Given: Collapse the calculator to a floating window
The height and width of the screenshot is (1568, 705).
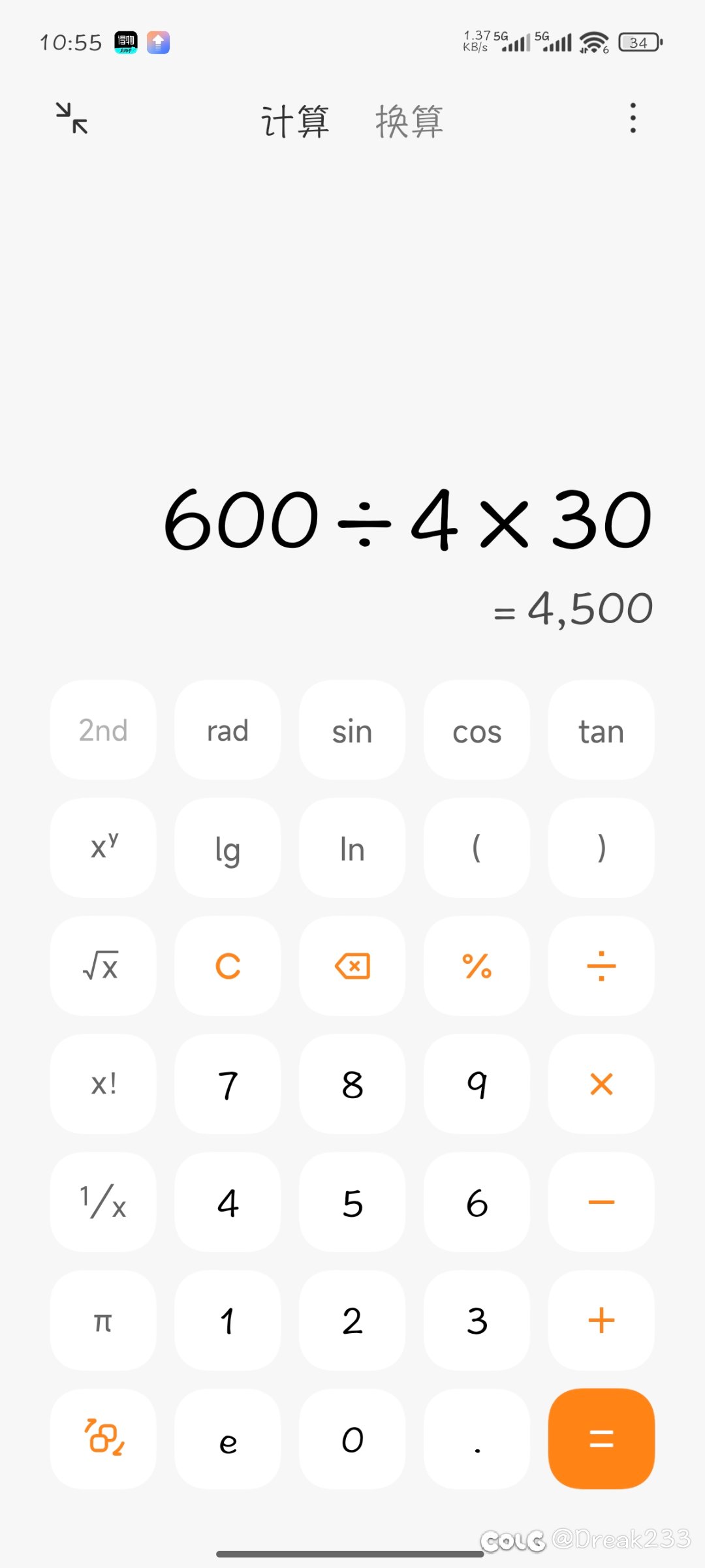Looking at the screenshot, I should click(72, 118).
